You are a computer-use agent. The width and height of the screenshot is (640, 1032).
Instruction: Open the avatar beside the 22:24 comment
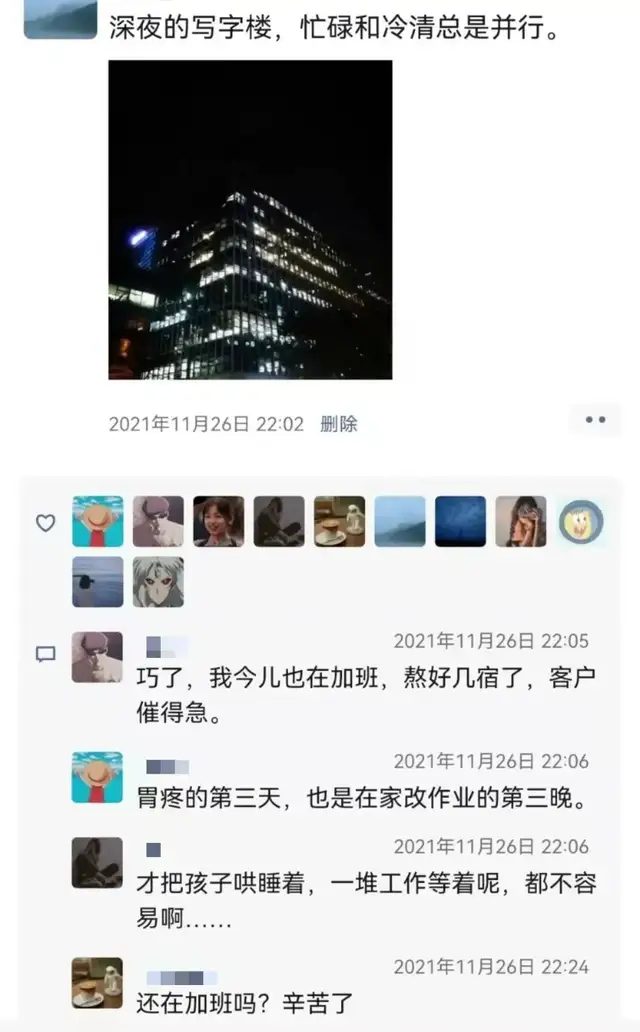click(97, 982)
